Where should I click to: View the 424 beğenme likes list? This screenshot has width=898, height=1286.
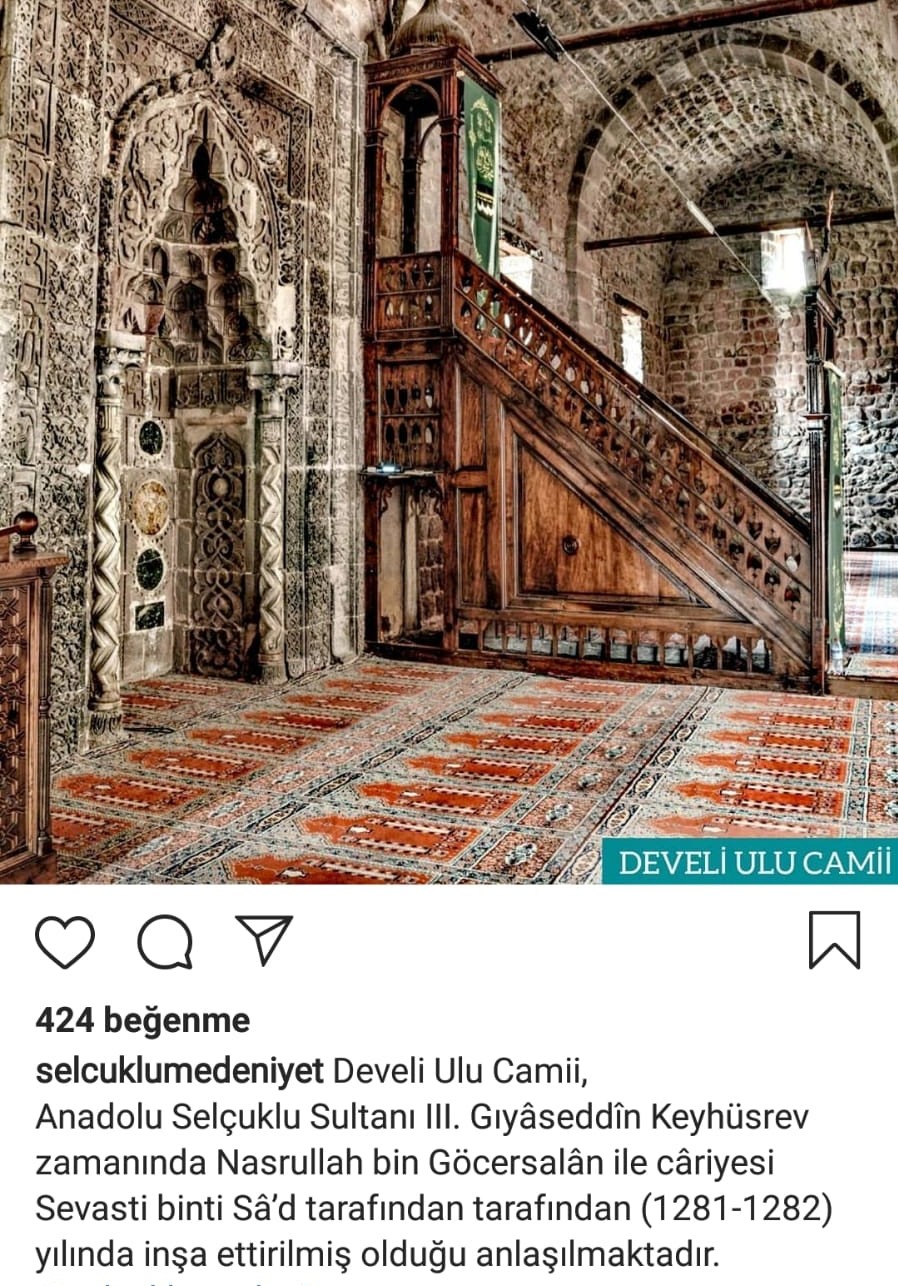[142, 1020]
